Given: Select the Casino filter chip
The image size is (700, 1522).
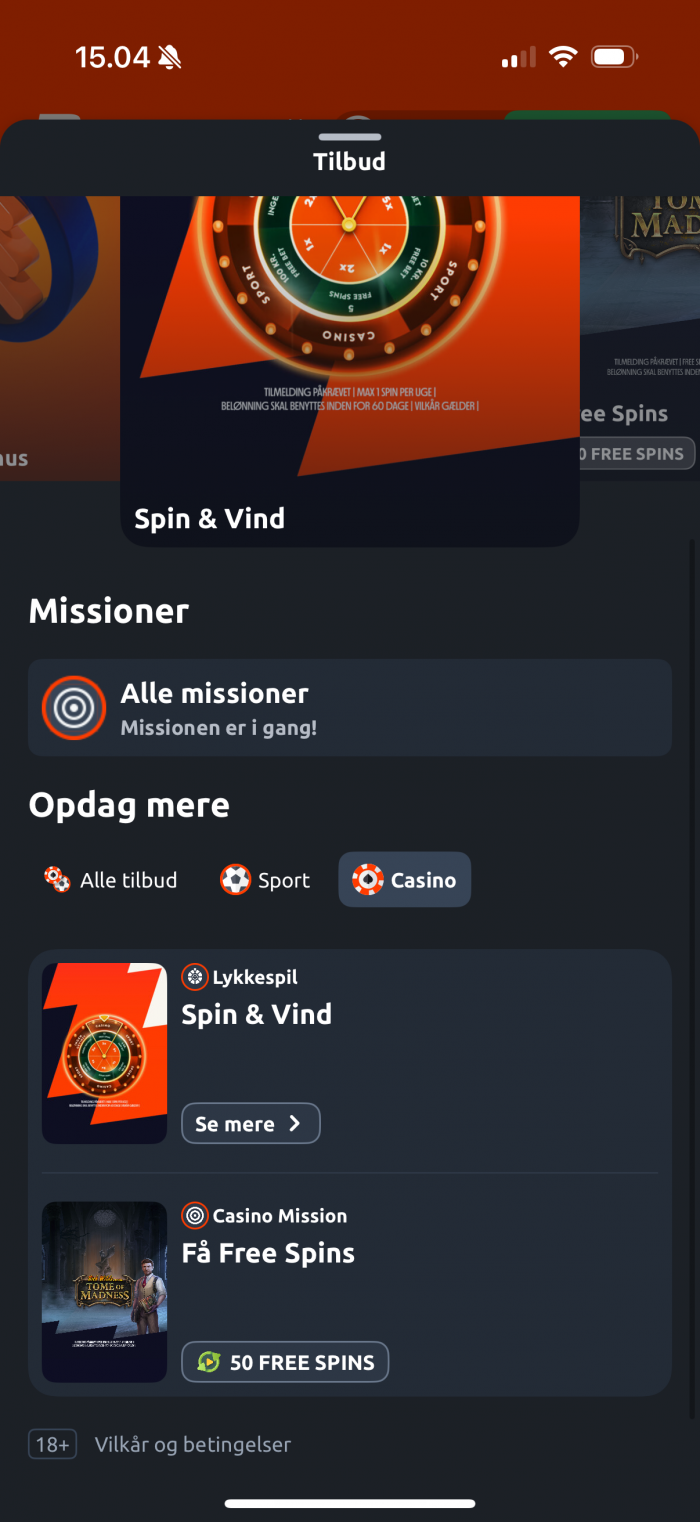Looking at the screenshot, I should (x=404, y=880).
